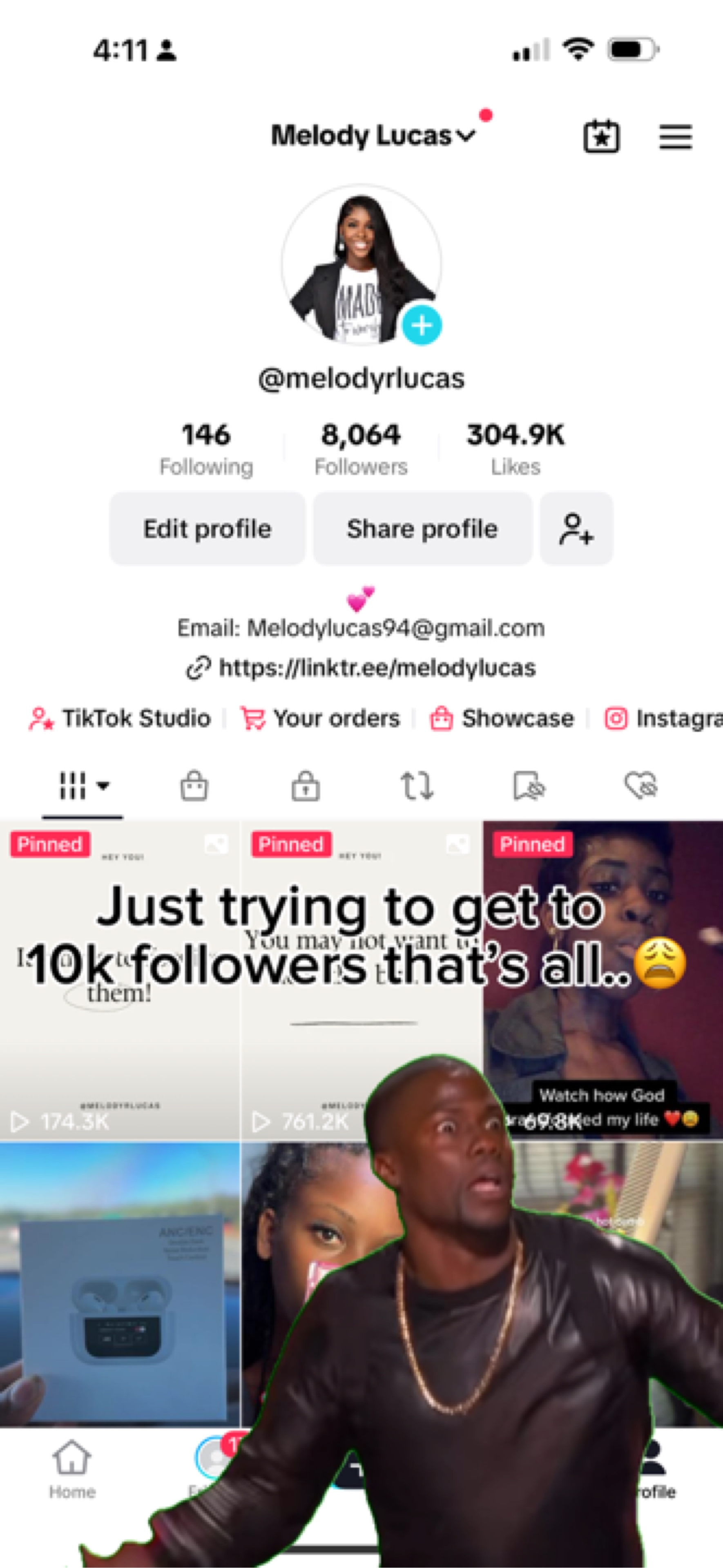This screenshot has height=1568, width=723.
Task: Open Showcase
Action: tap(502, 718)
